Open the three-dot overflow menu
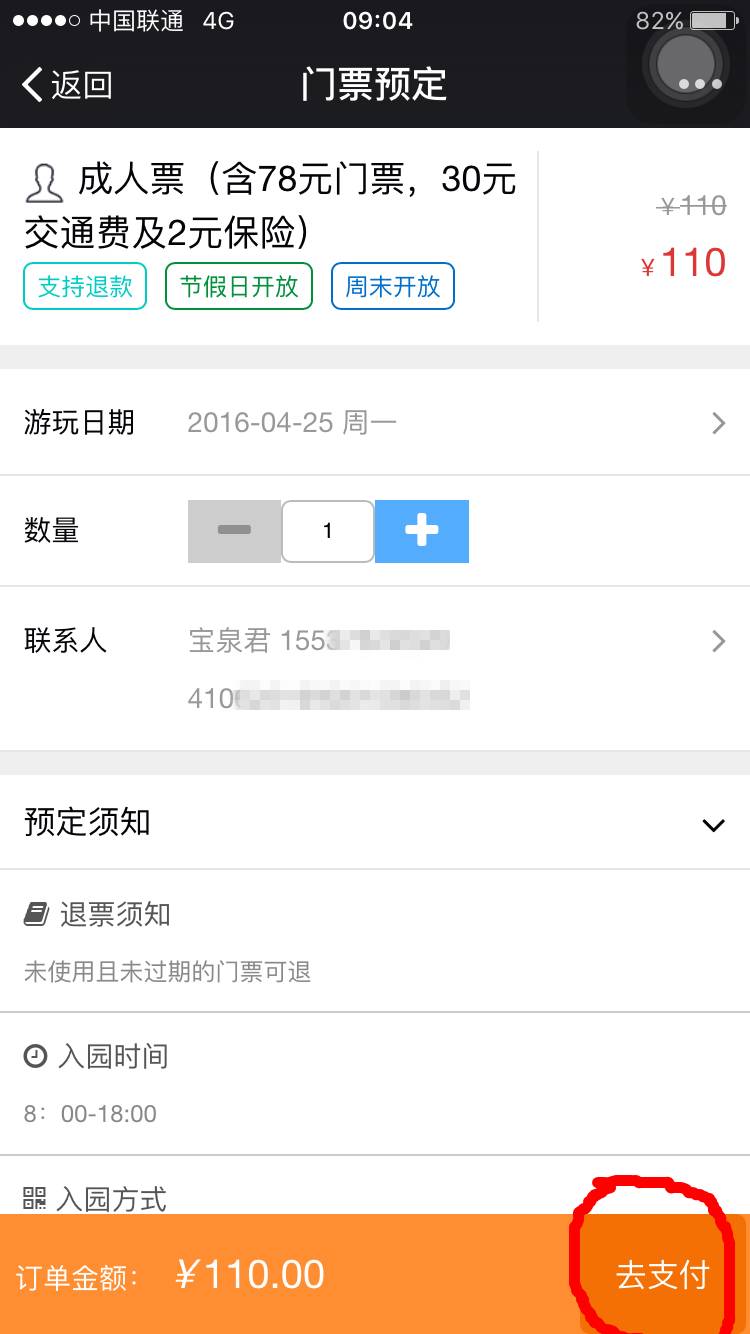Viewport: 750px width, 1334px height. click(x=699, y=85)
